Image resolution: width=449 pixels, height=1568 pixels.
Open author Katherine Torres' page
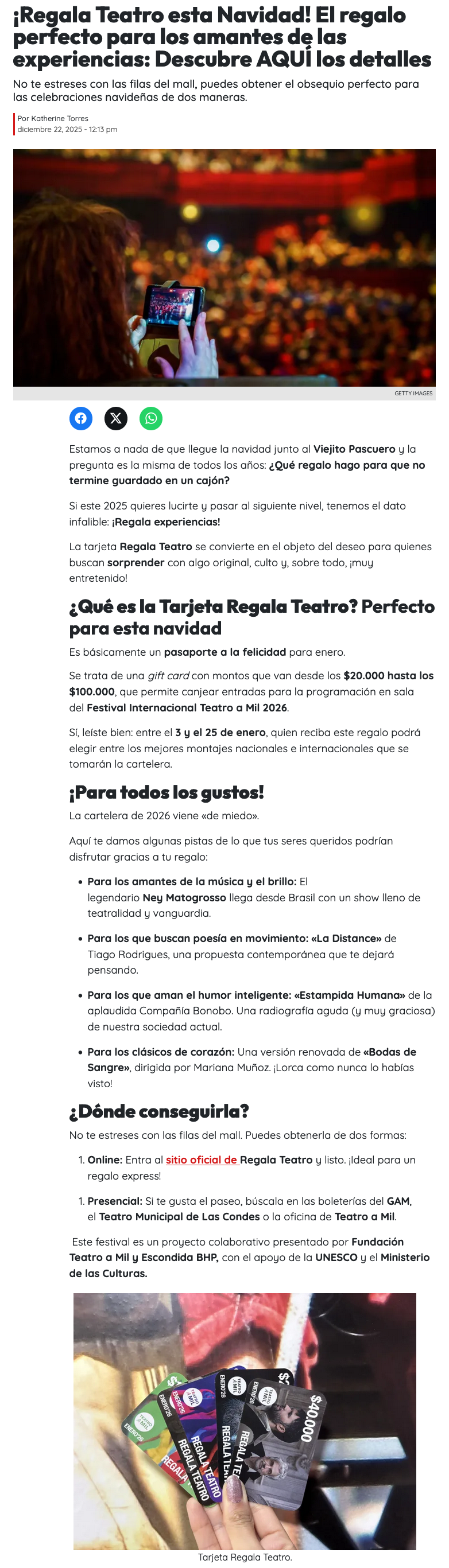click(x=60, y=118)
